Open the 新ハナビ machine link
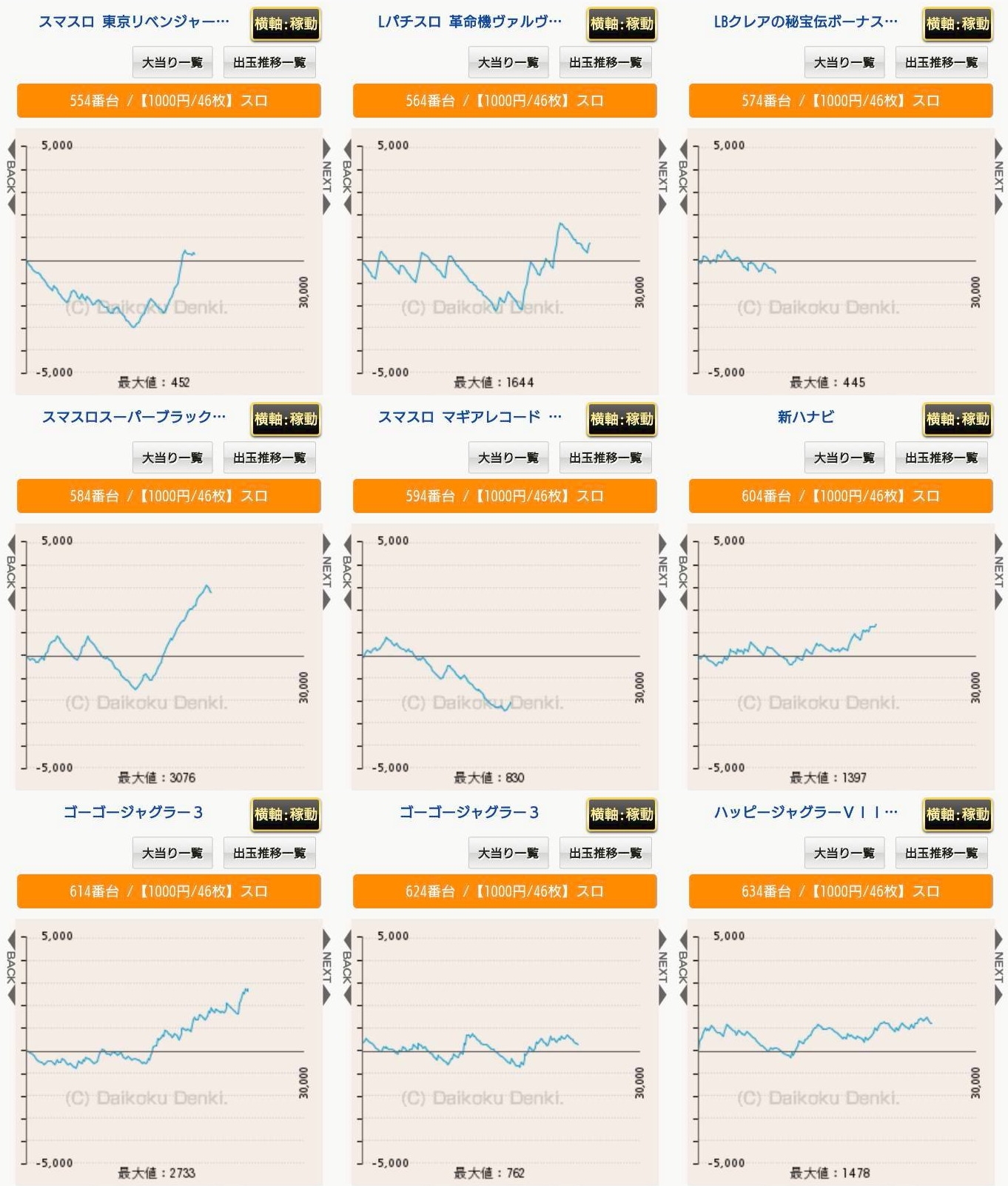Image resolution: width=1008 pixels, height=1186 pixels. (805, 418)
